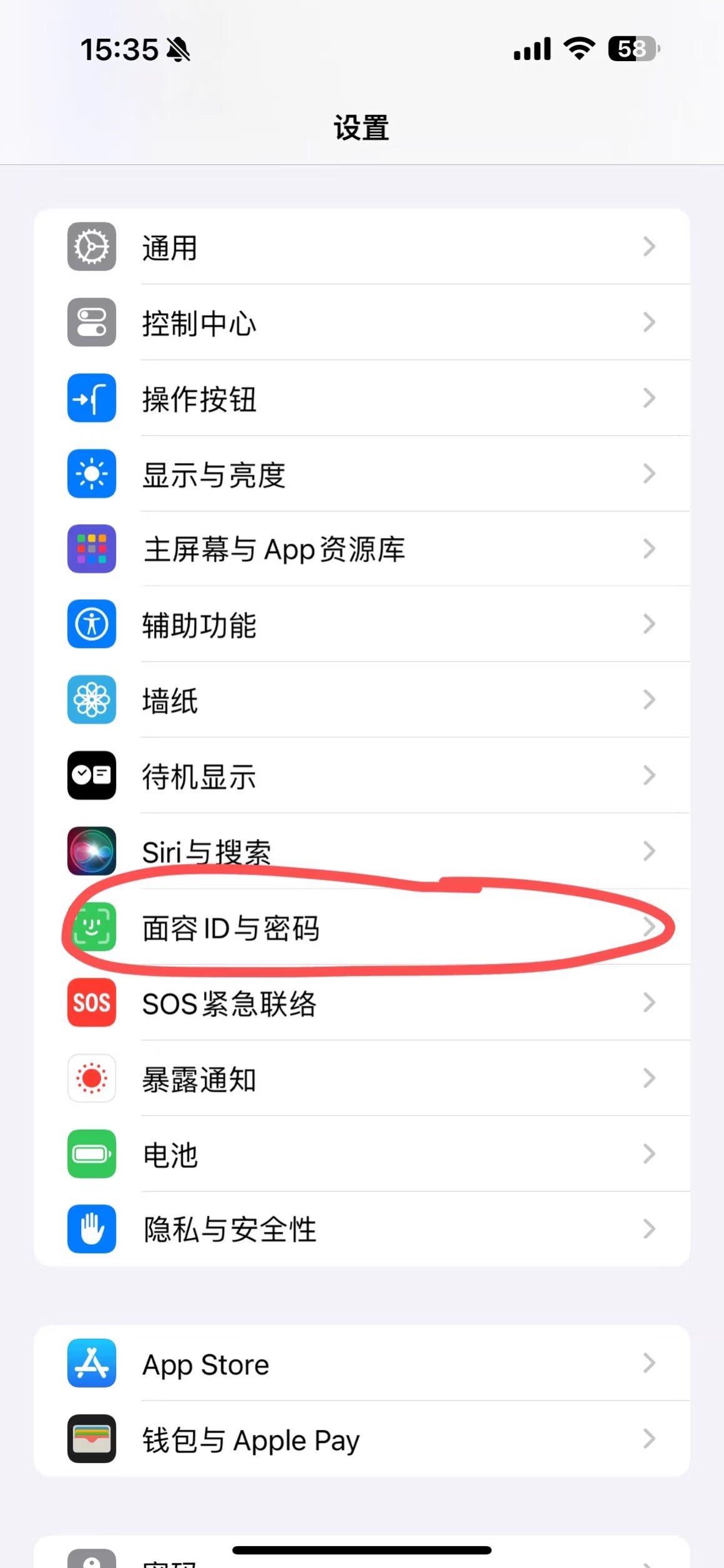Open 面容 ID 与密码
This screenshot has width=724, height=1568.
tap(361, 928)
